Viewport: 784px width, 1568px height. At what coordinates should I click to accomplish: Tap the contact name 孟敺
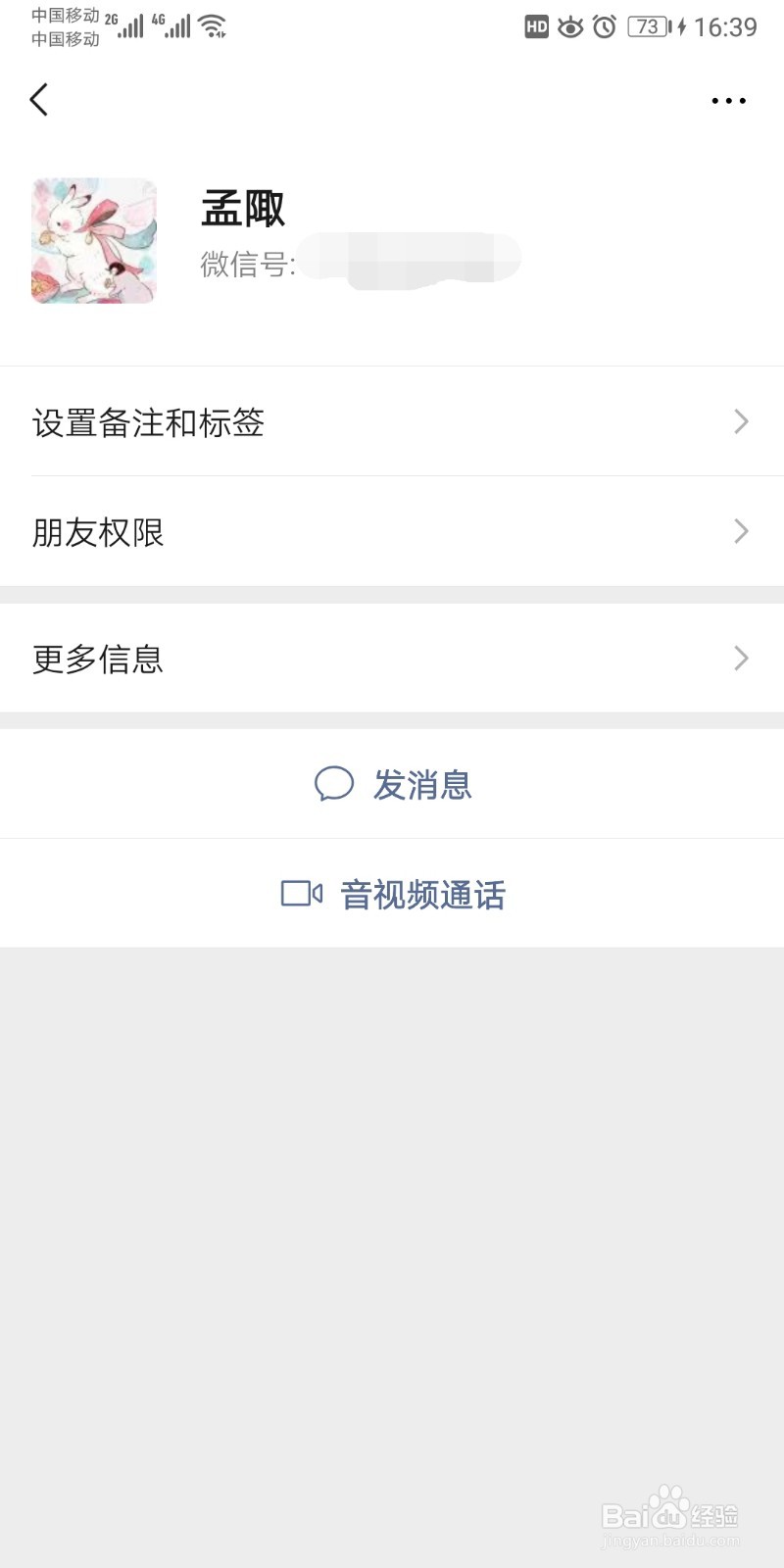[x=244, y=209]
